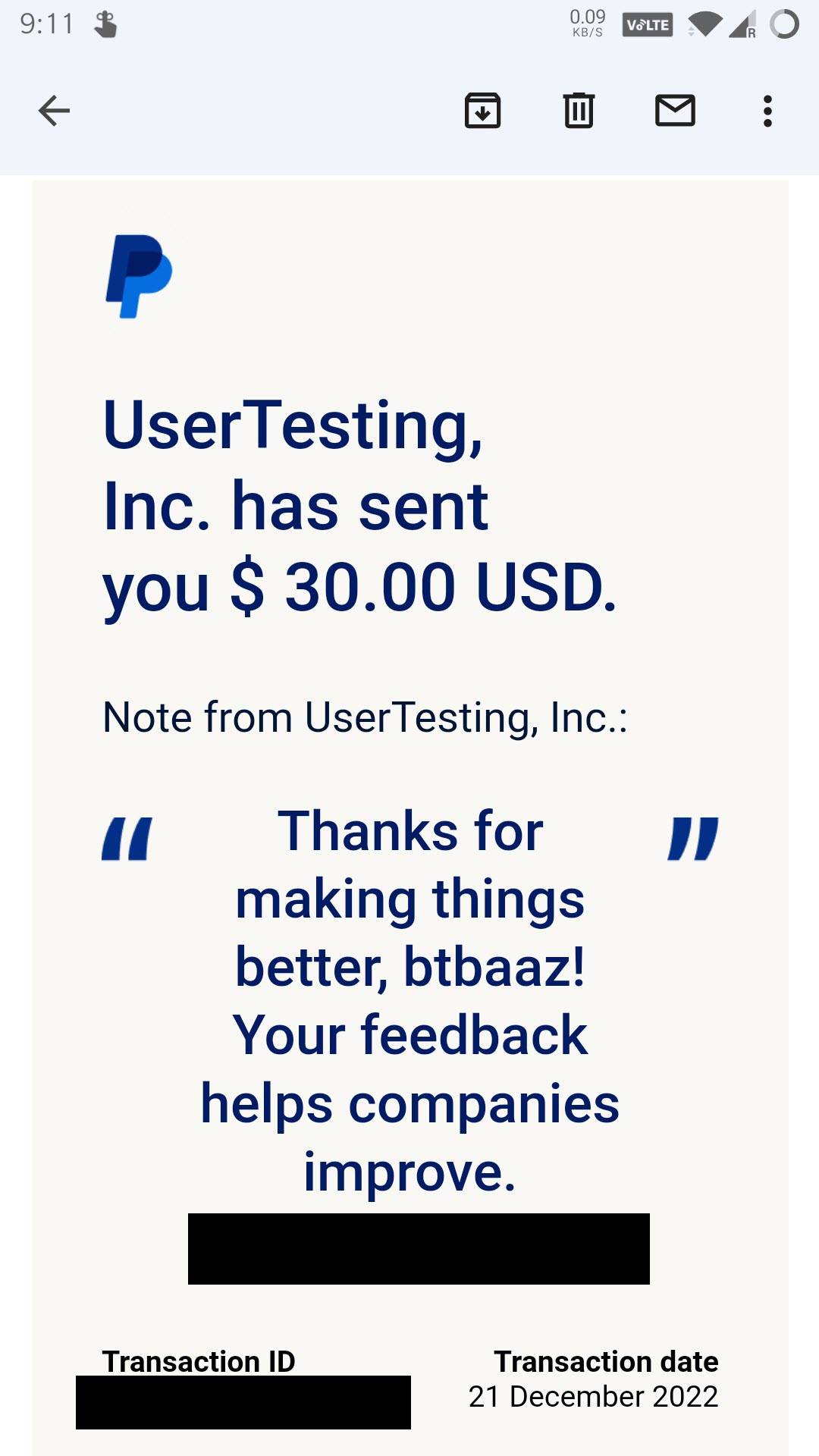Image resolution: width=819 pixels, height=1456 pixels.
Task: Mark the email as unread
Action: [675, 111]
